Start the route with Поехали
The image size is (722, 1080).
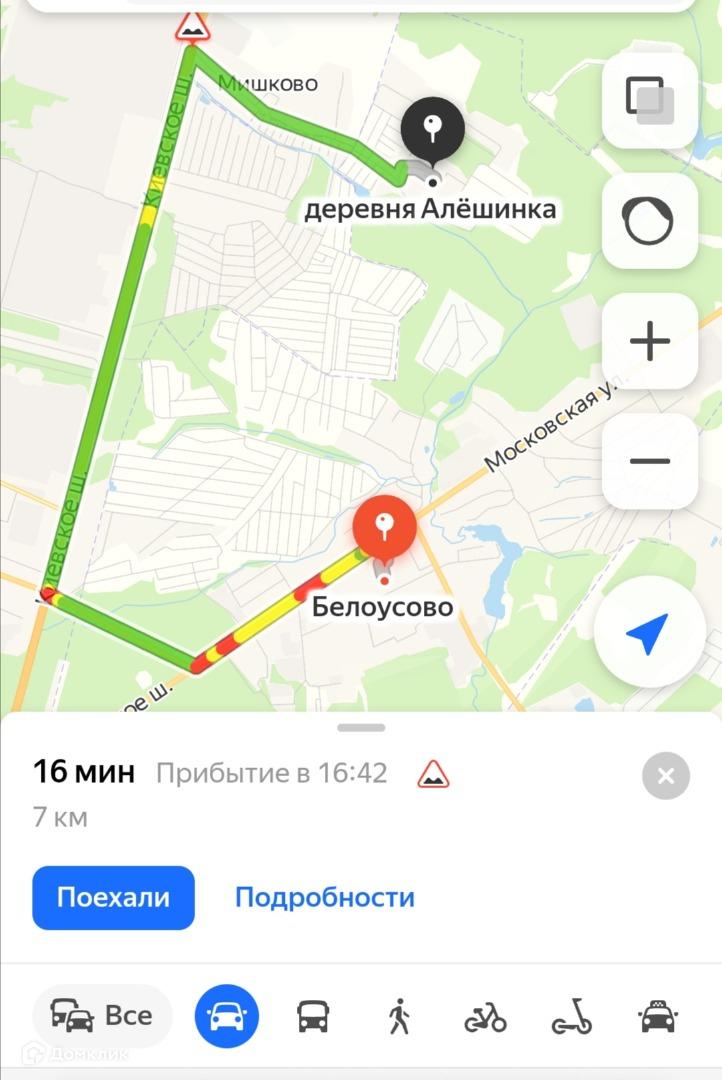click(114, 897)
